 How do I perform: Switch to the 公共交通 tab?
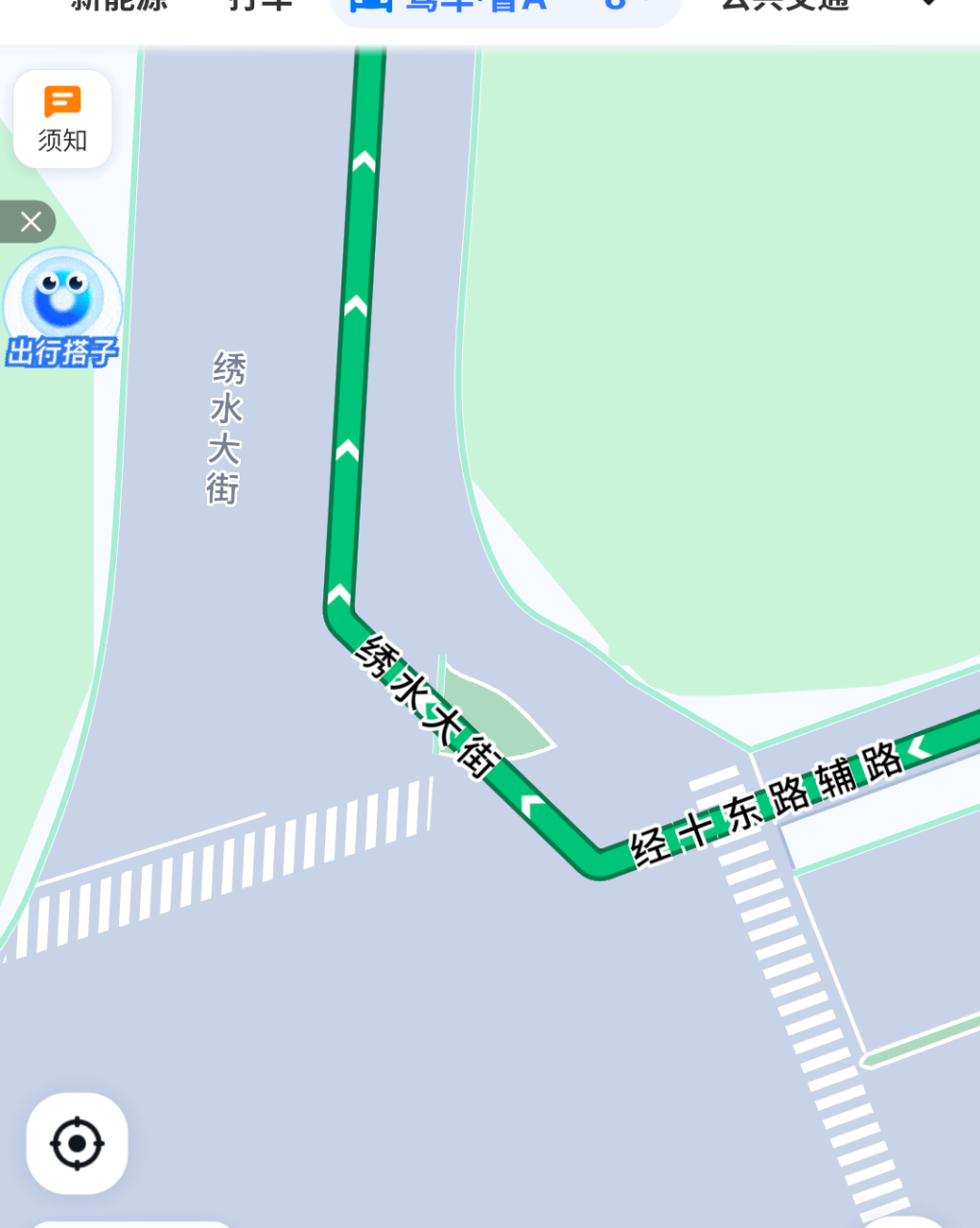point(784,5)
